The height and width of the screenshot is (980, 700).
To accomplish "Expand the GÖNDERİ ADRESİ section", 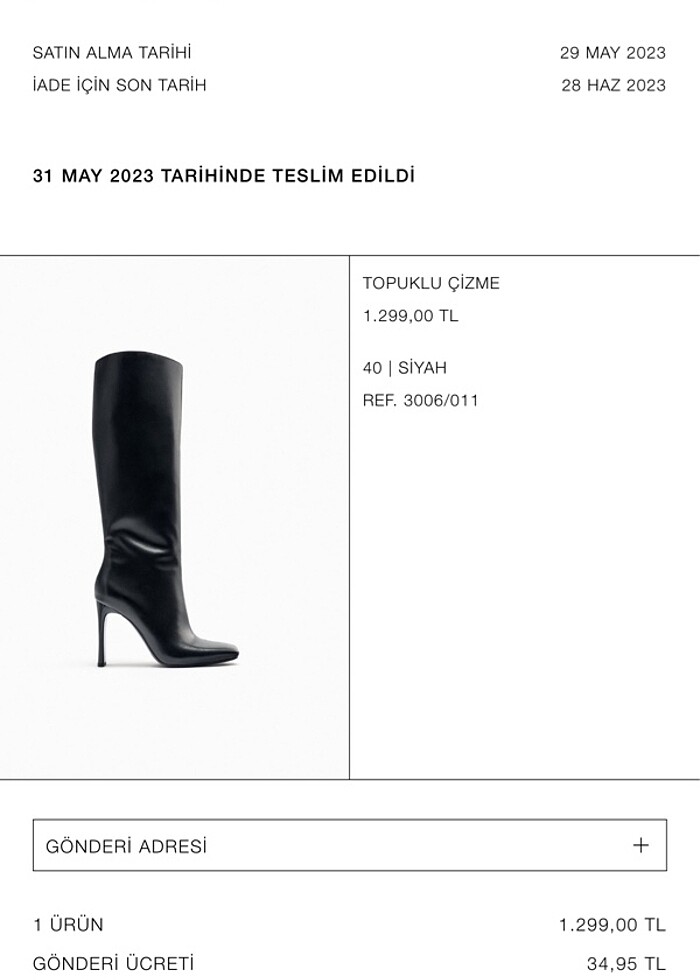I will 349,845.
